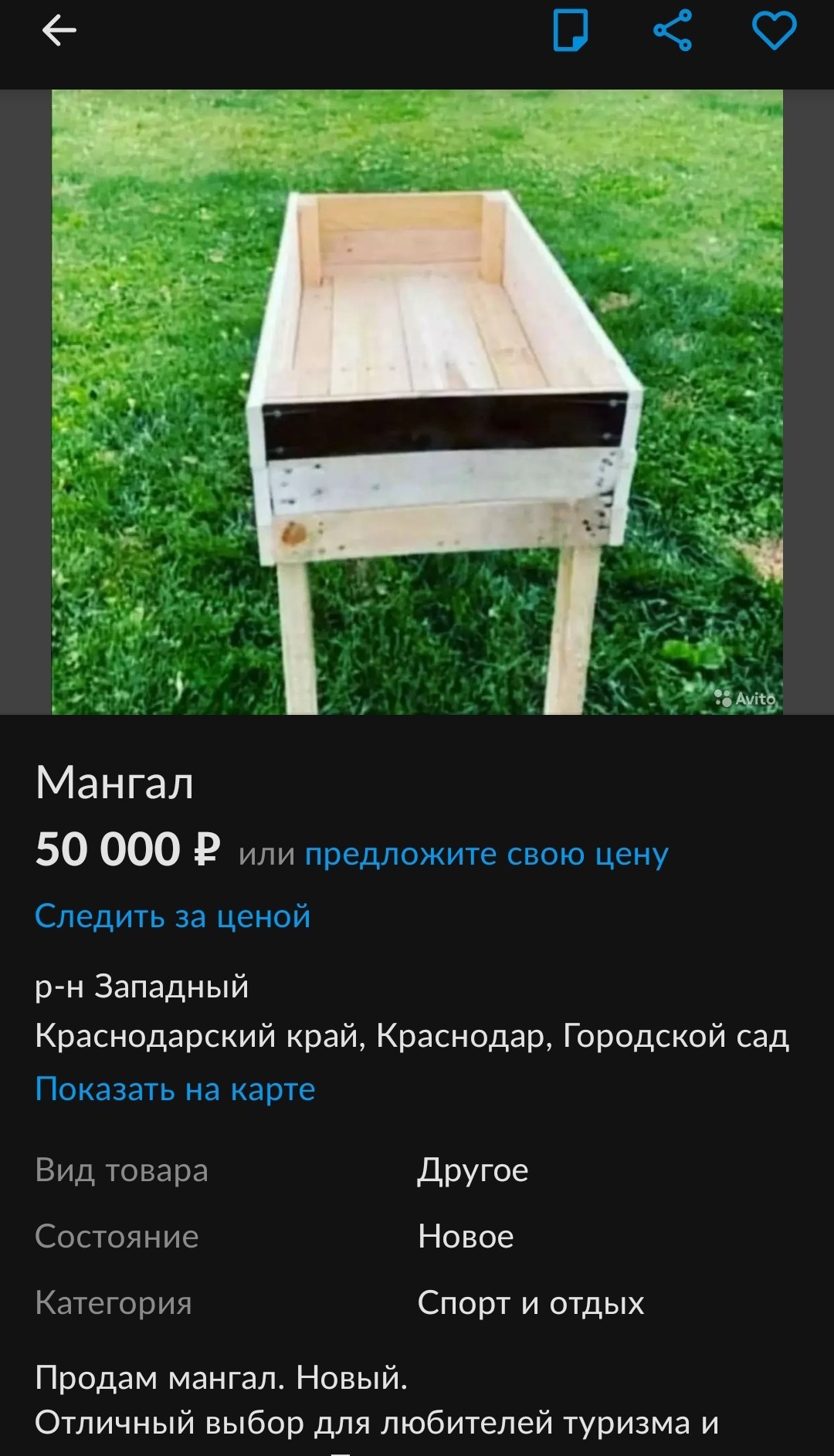This screenshot has width=834, height=1456.
Task: Go back using the arrow icon
Action: click(x=59, y=31)
